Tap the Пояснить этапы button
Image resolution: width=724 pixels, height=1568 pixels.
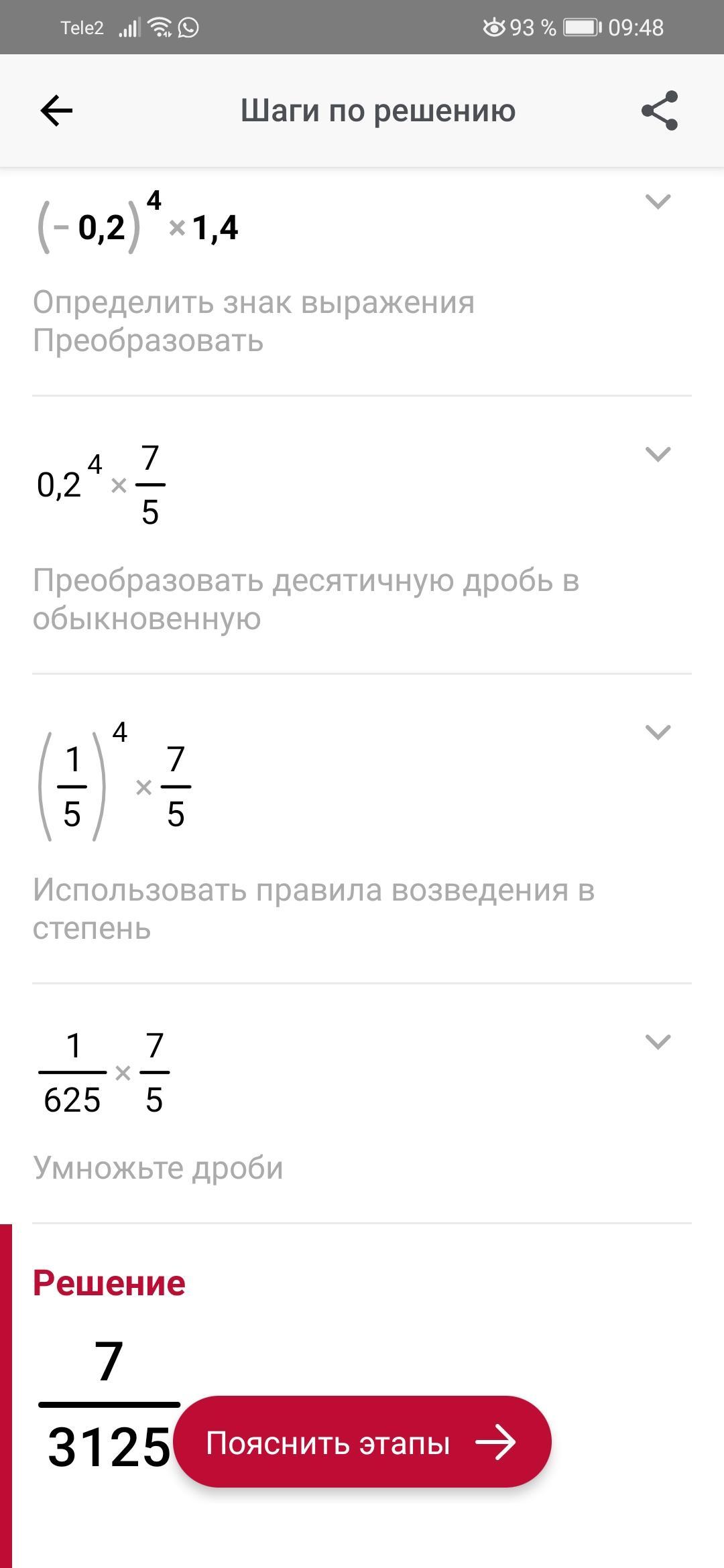click(x=362, y=1442)
